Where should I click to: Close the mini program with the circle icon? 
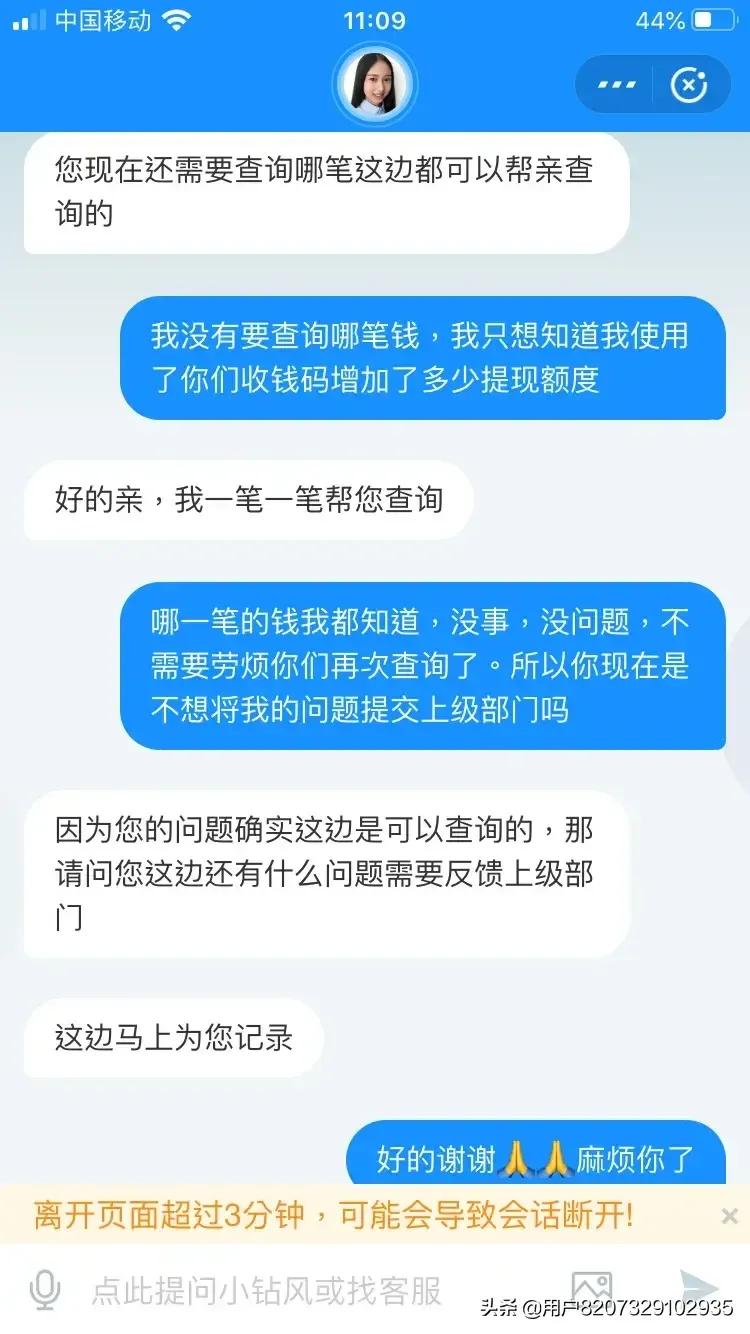tap(689, 85)
